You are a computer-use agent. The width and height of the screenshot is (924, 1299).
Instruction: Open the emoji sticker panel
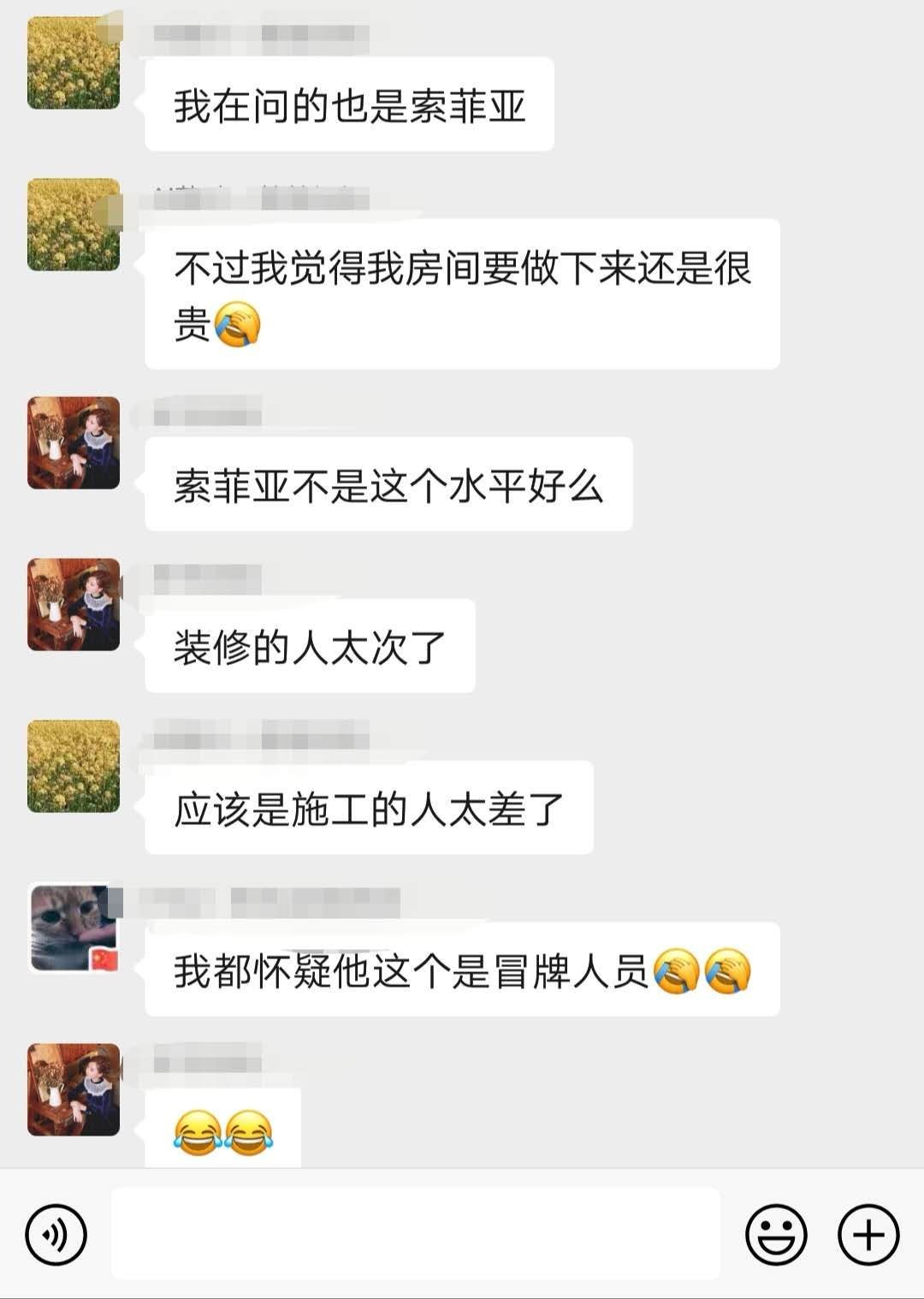[776, 1235]
